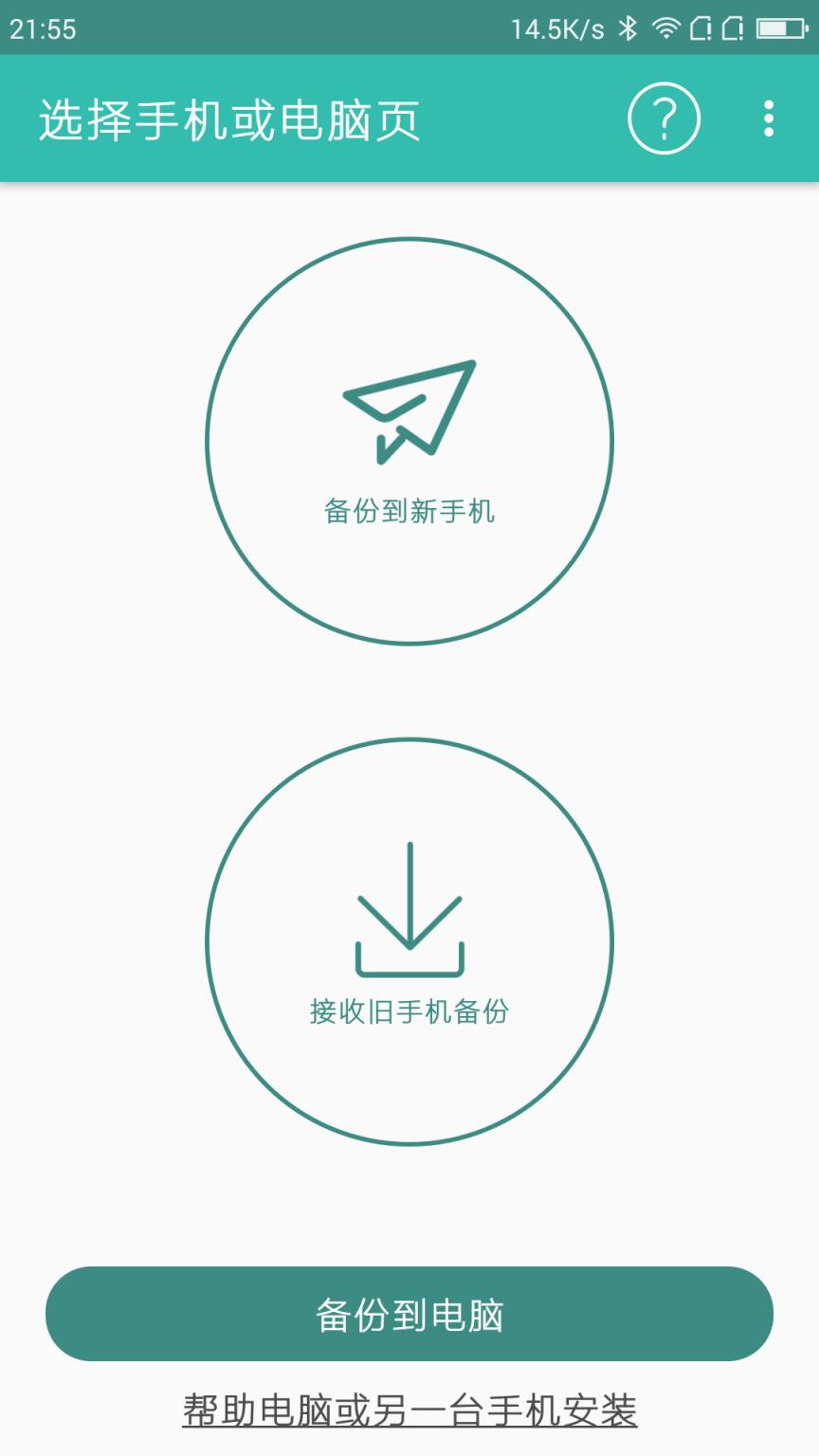
Task: Tap the WiFi icon in the status bar
Action: pos(666,28)
